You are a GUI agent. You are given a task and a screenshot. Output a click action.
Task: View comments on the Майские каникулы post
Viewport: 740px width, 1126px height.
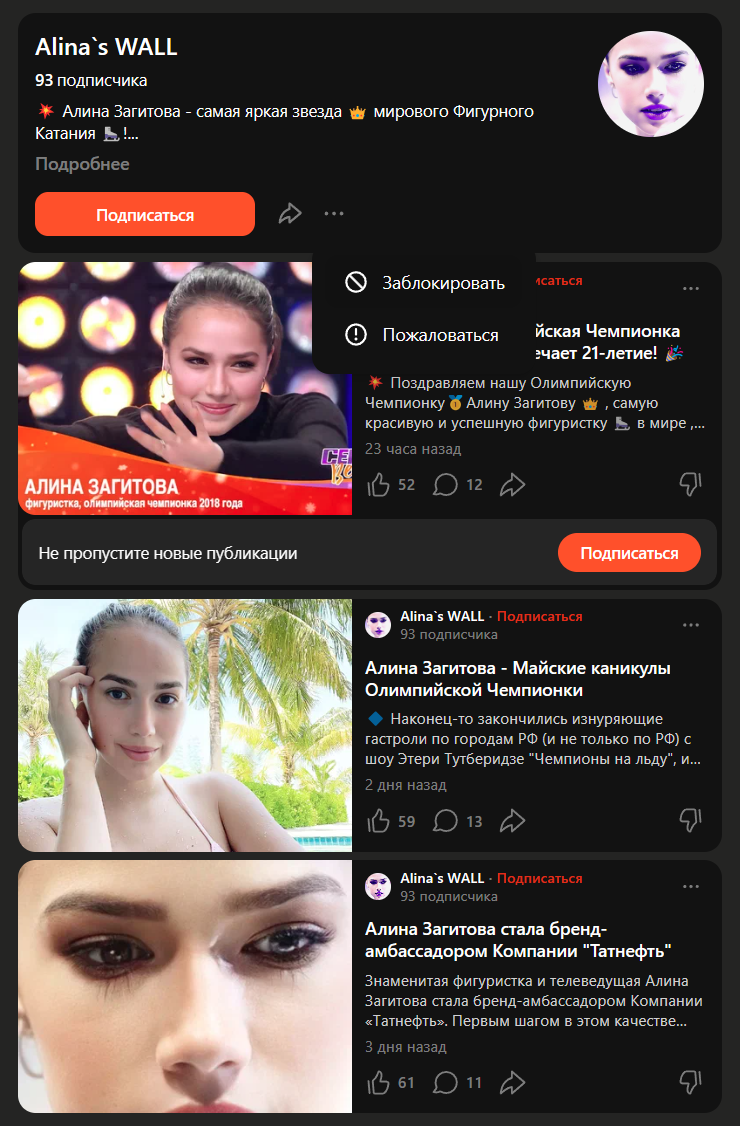coord(446,821)
